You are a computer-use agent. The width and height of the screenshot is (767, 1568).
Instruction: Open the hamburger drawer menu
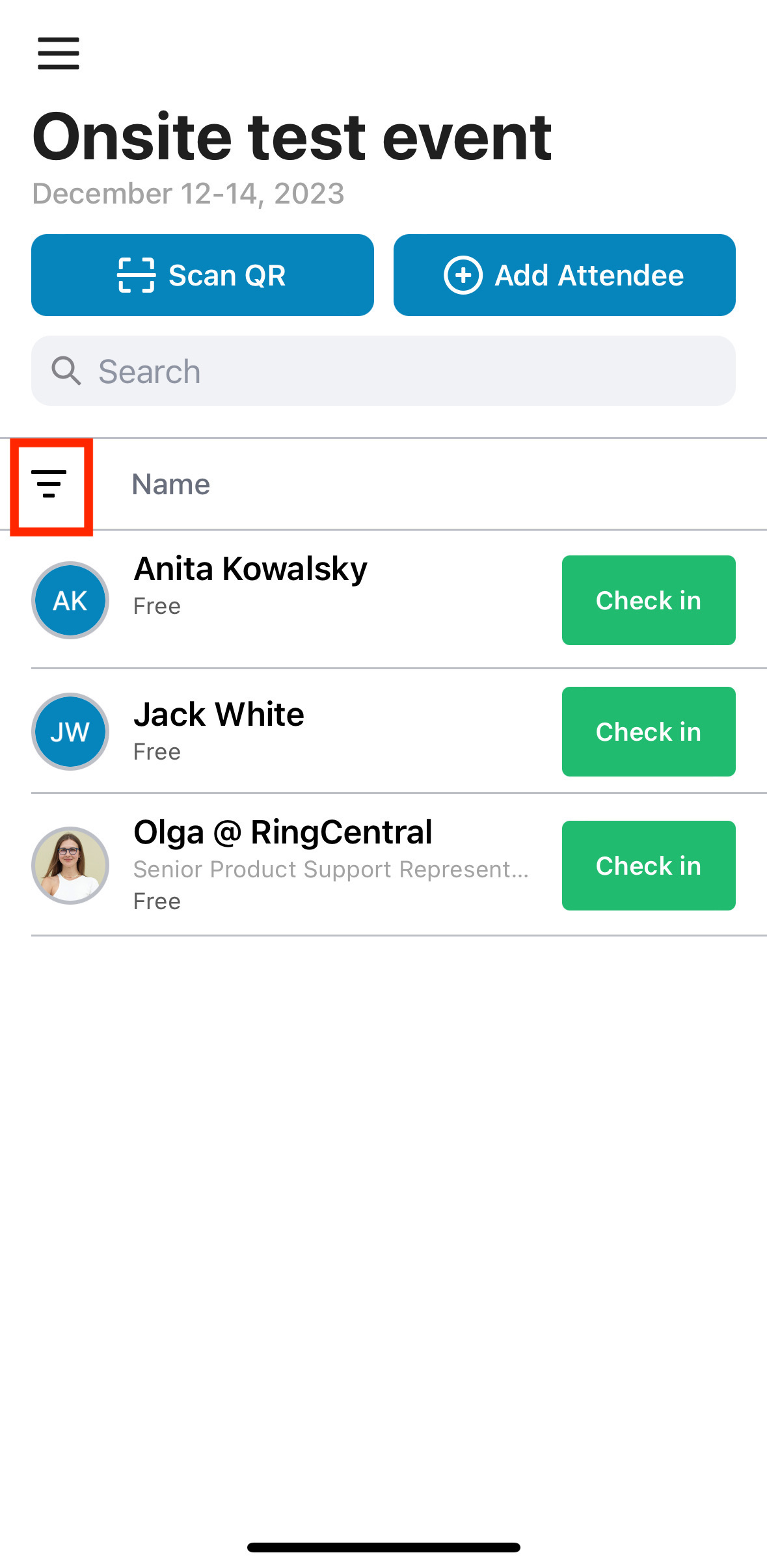click(x=58, y=53)
